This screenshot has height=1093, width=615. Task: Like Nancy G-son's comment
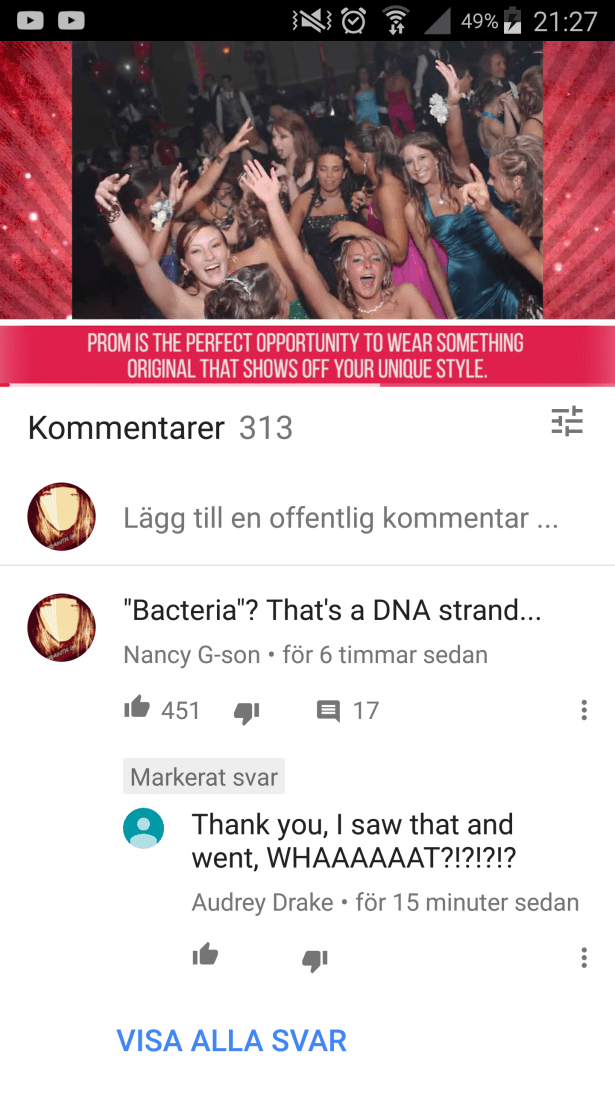[x=137, y=709]
